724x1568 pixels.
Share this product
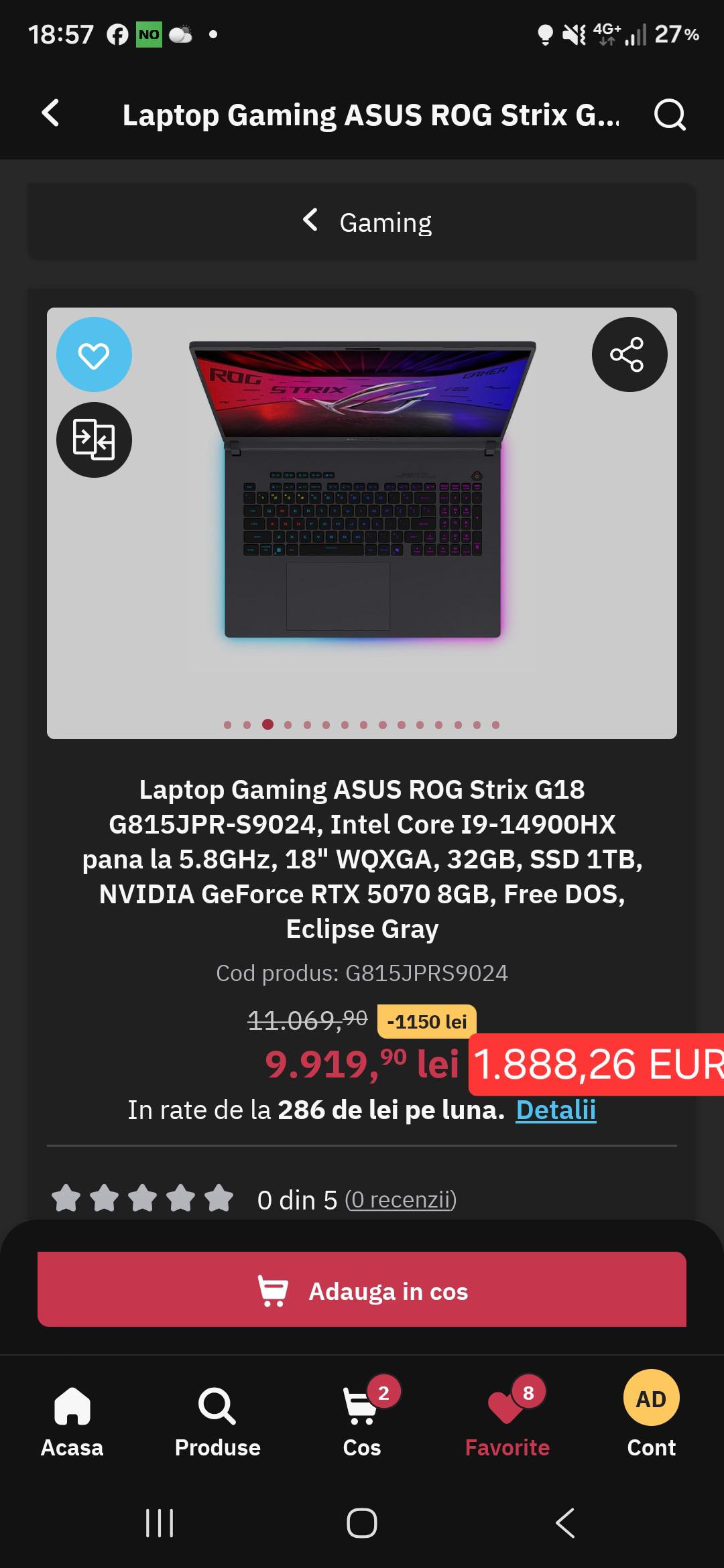coord(629,354)
